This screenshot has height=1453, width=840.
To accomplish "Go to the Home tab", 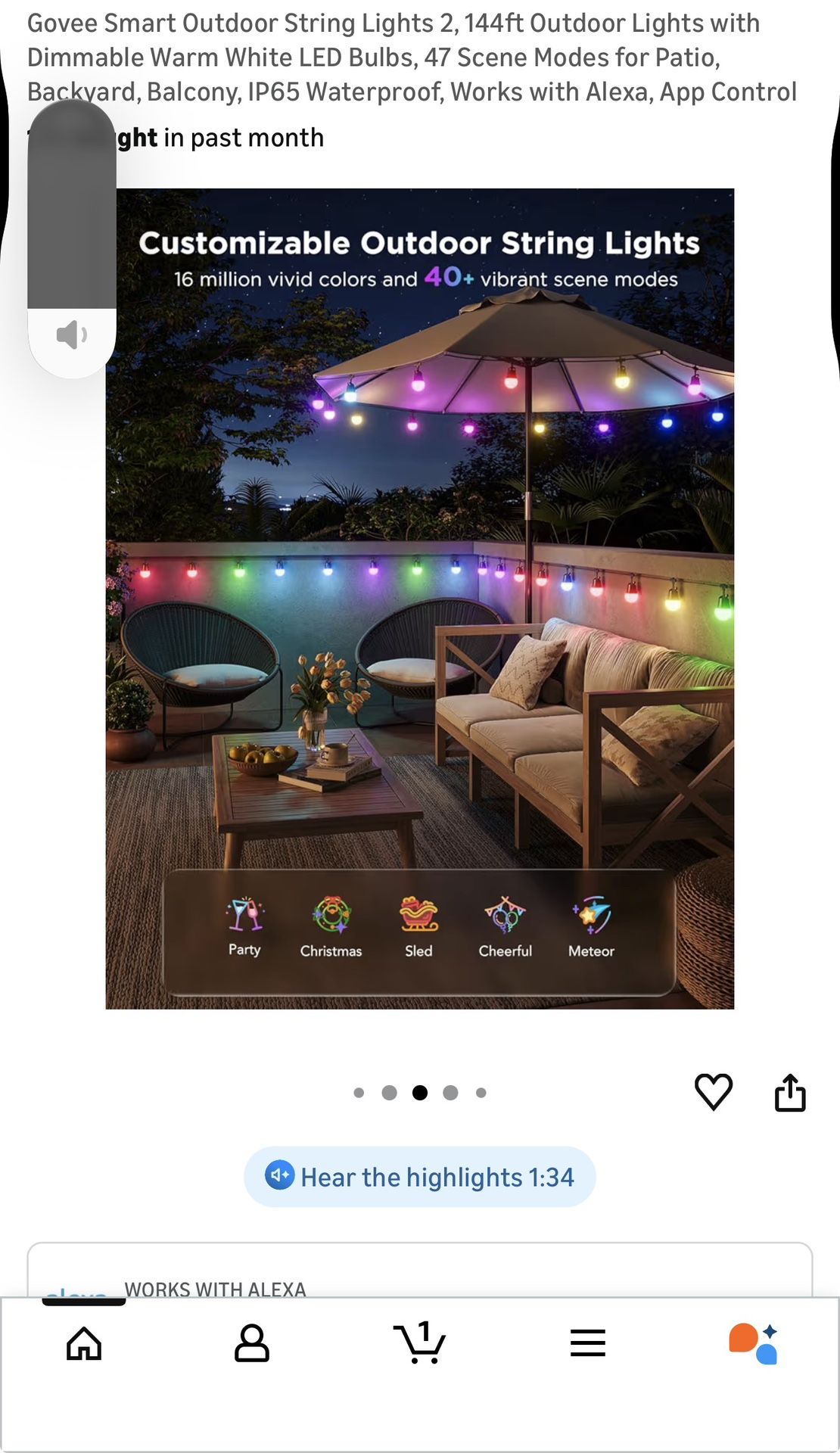I will pyautogui.click(x=84, y=1343).
